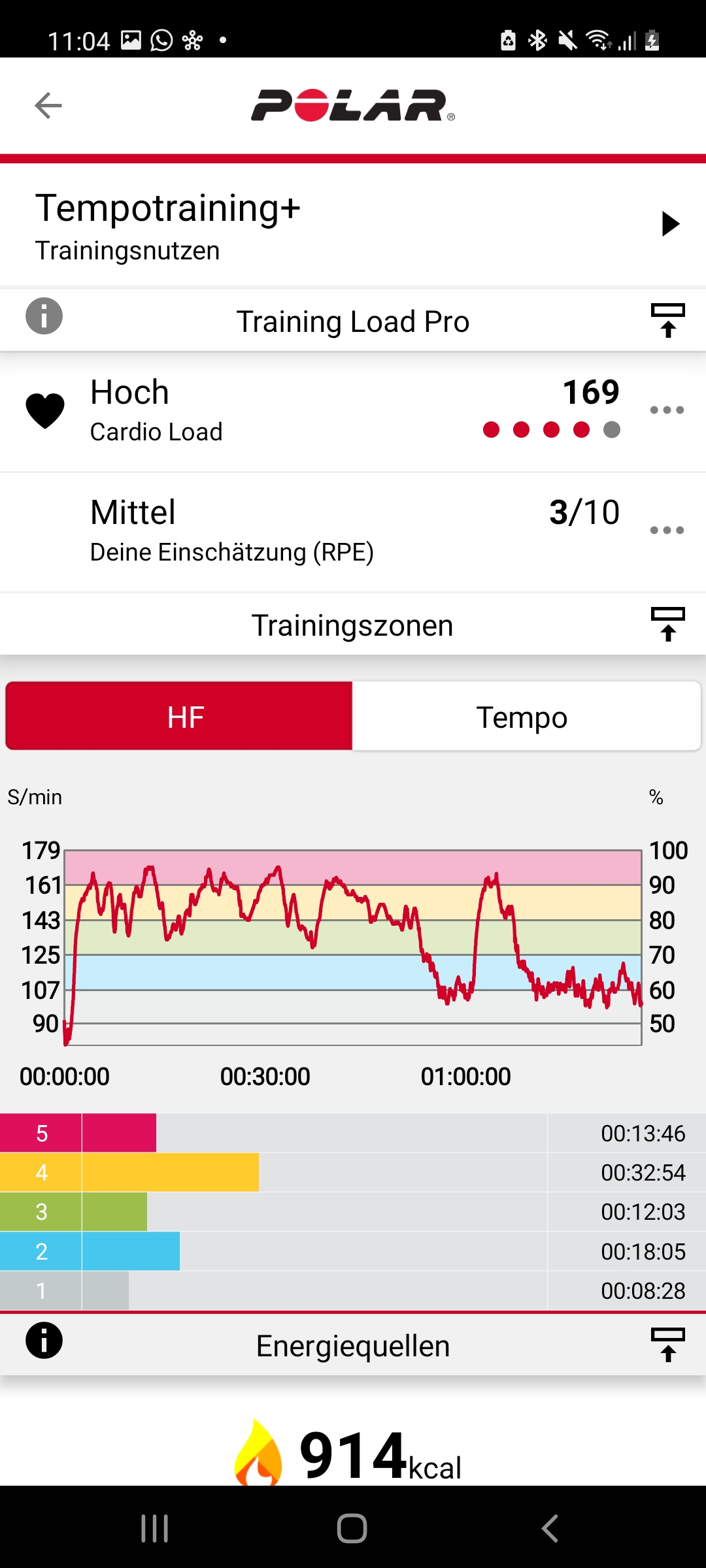Show info about Energiequellen
The height and width of the screenshot is (1568, 706).
tap(44, 1341)
